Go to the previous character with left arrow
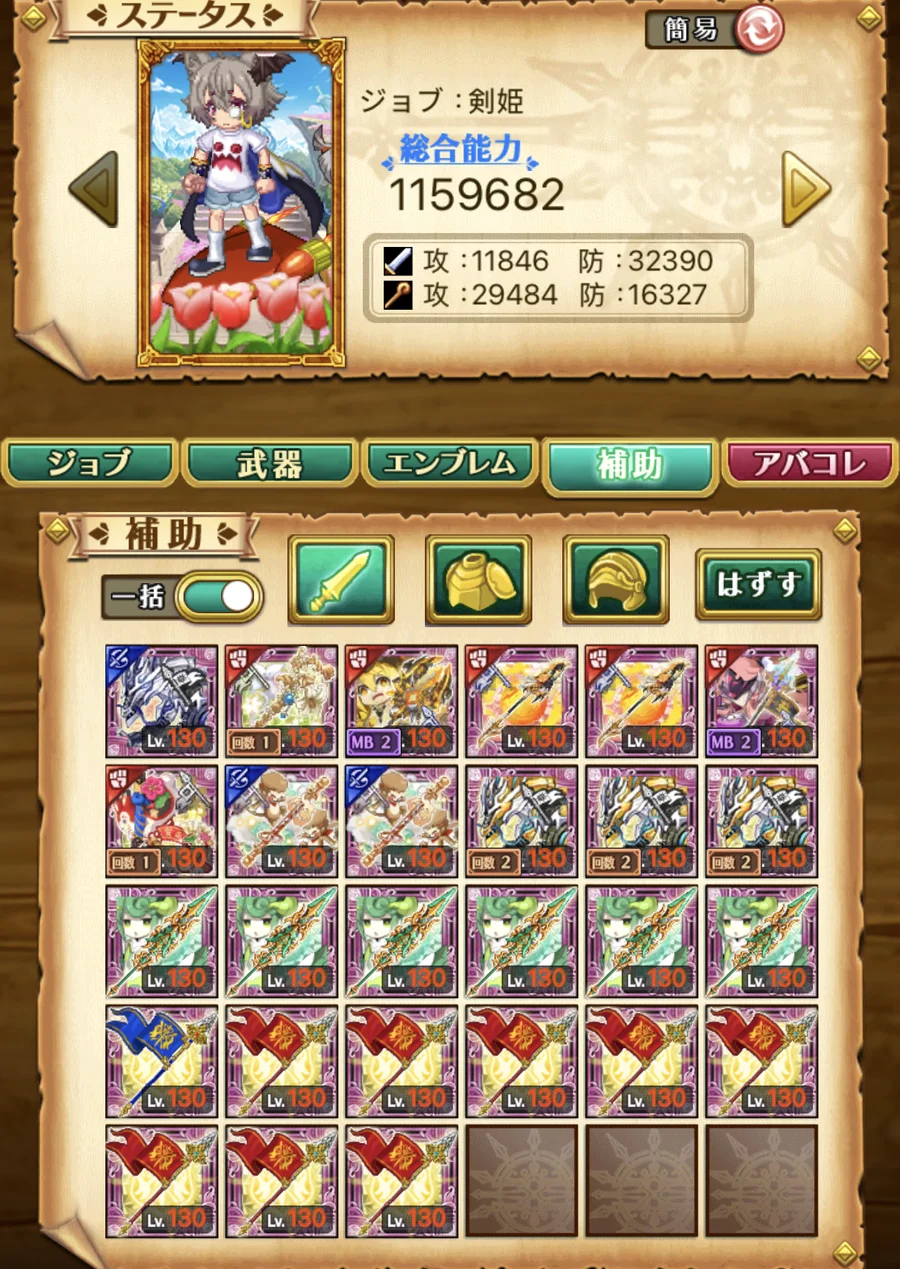 (x=94, y=188)
